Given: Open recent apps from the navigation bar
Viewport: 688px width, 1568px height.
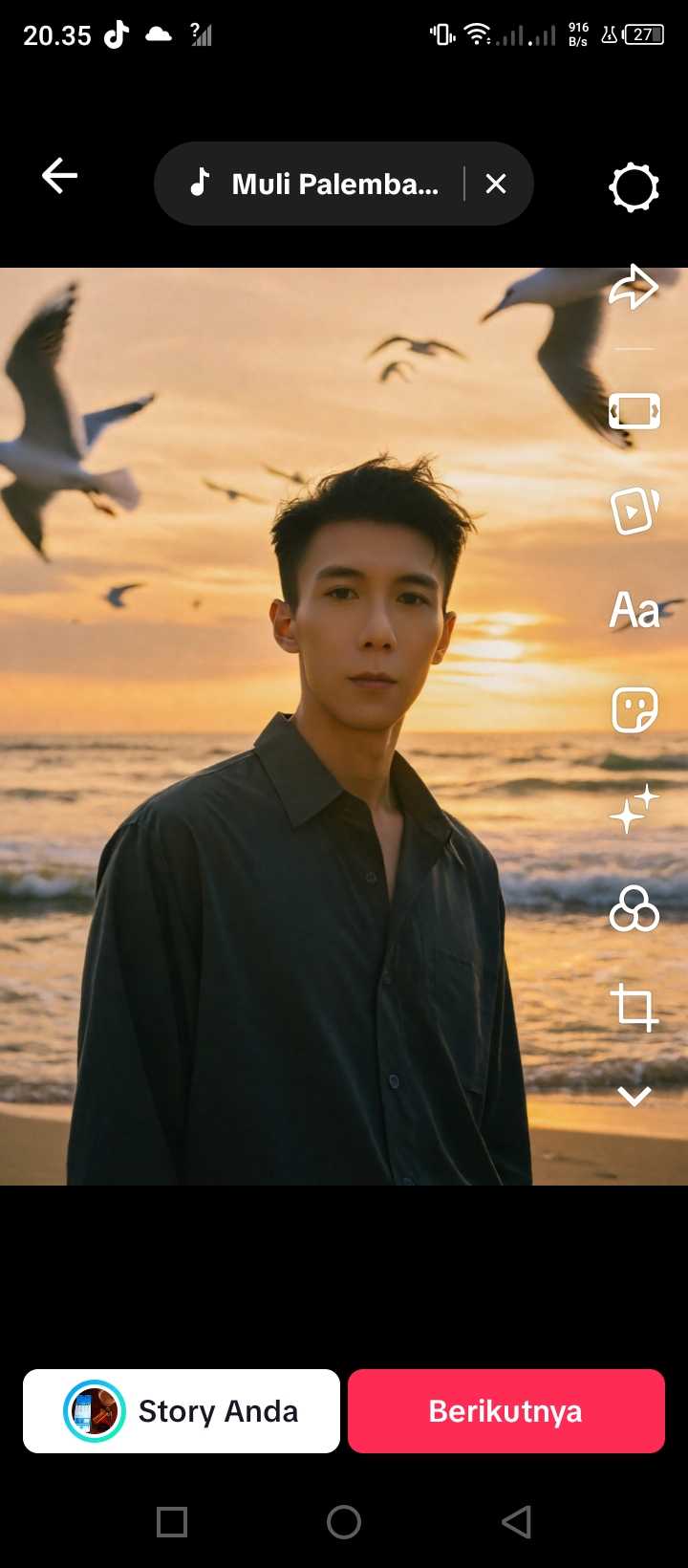Looking at the screenshot, I should tap(172, 1521).
